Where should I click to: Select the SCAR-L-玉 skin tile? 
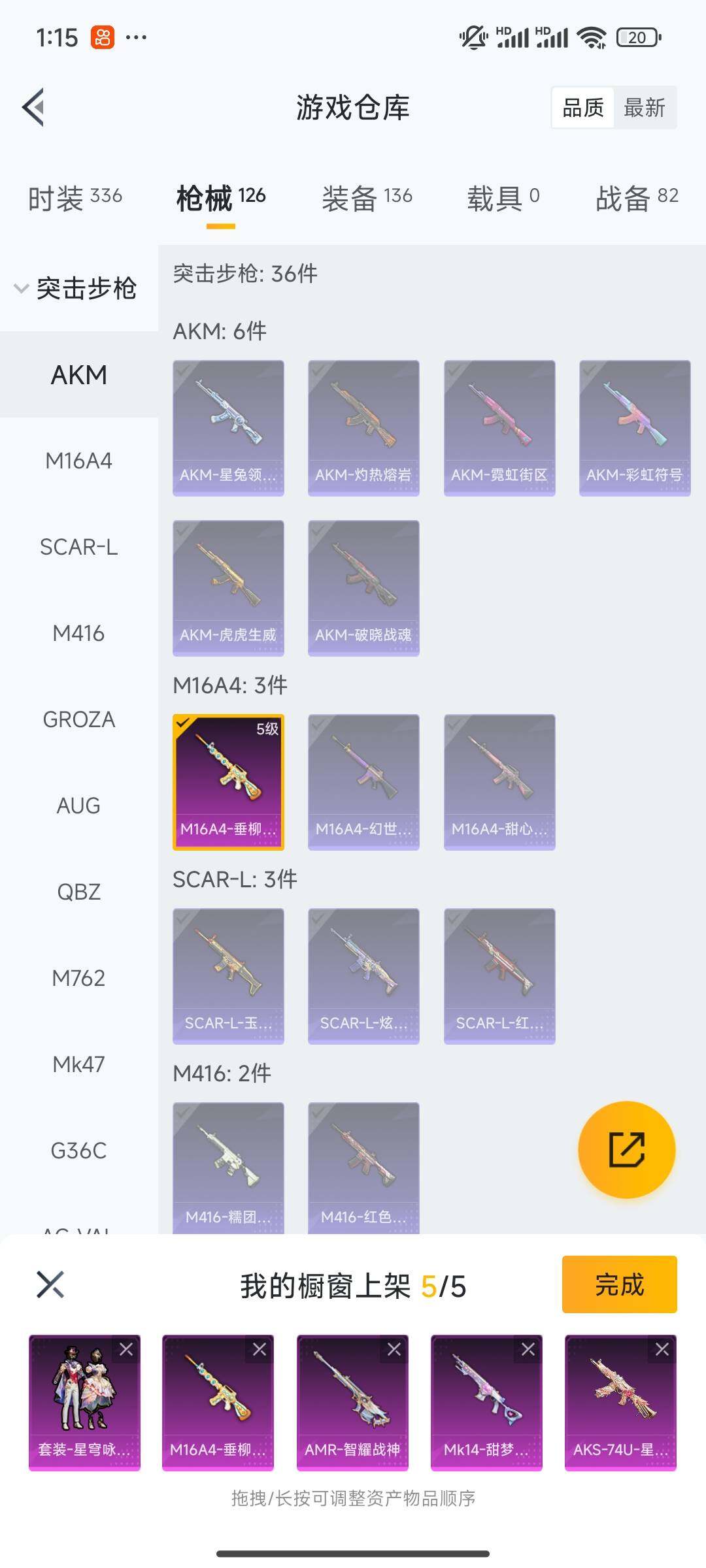(228, 975)
